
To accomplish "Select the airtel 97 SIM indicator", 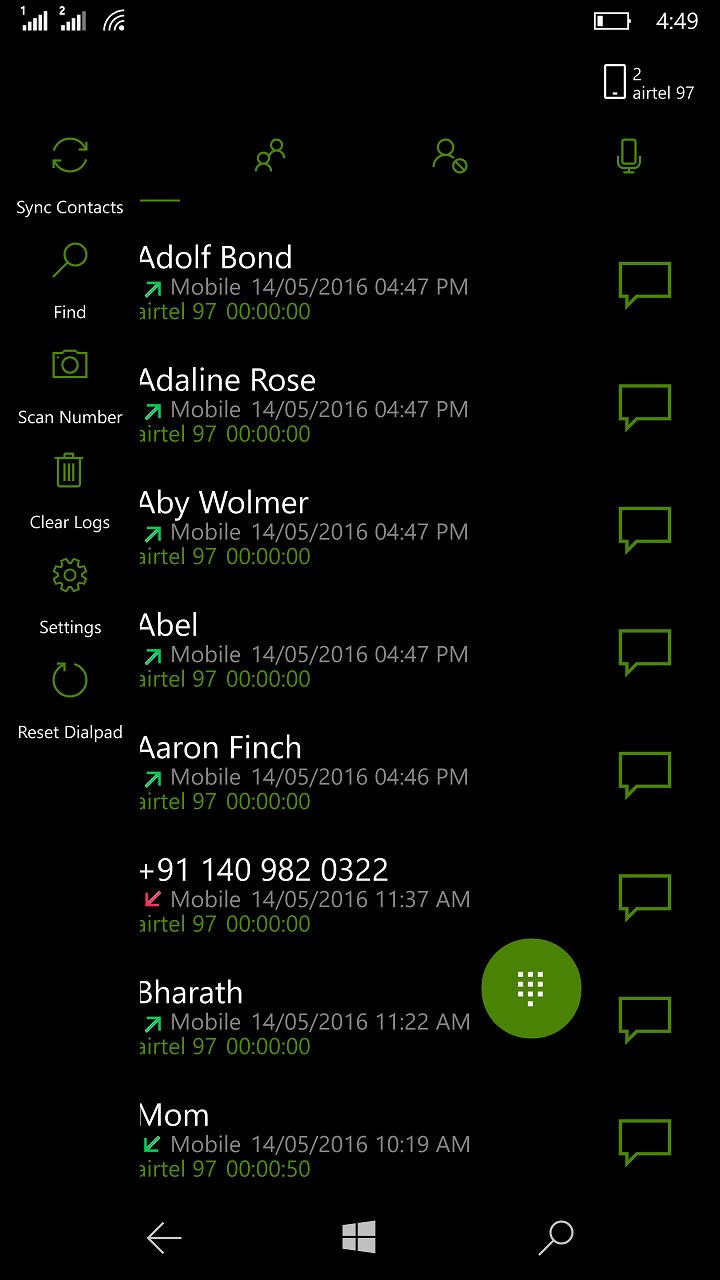I will coord(648,83).
